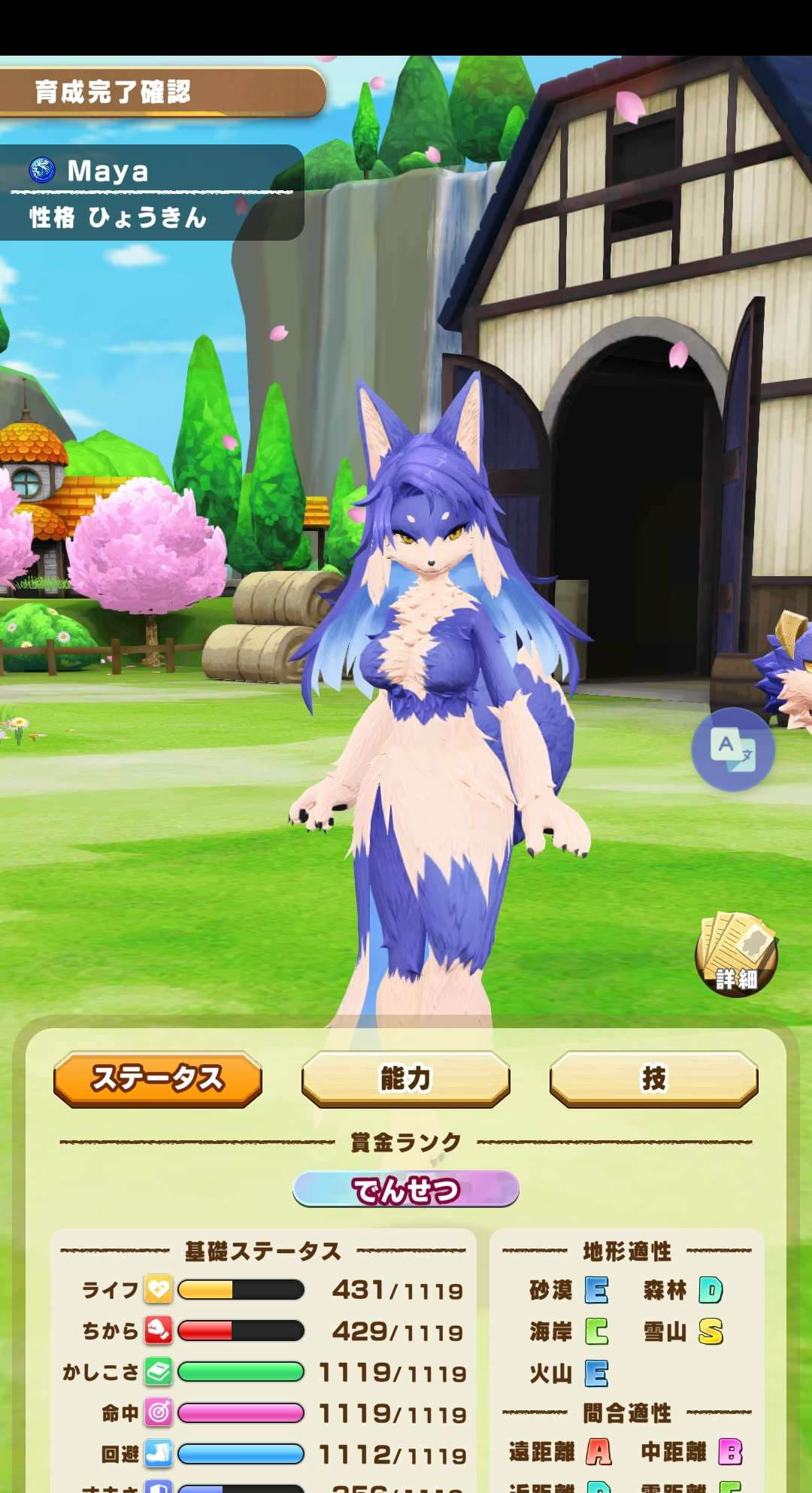Switch to the ステータス tab
Image resolution: width=812 pixels, height=1493 pixels.
pyautogui.click(x=158, y=1079)
